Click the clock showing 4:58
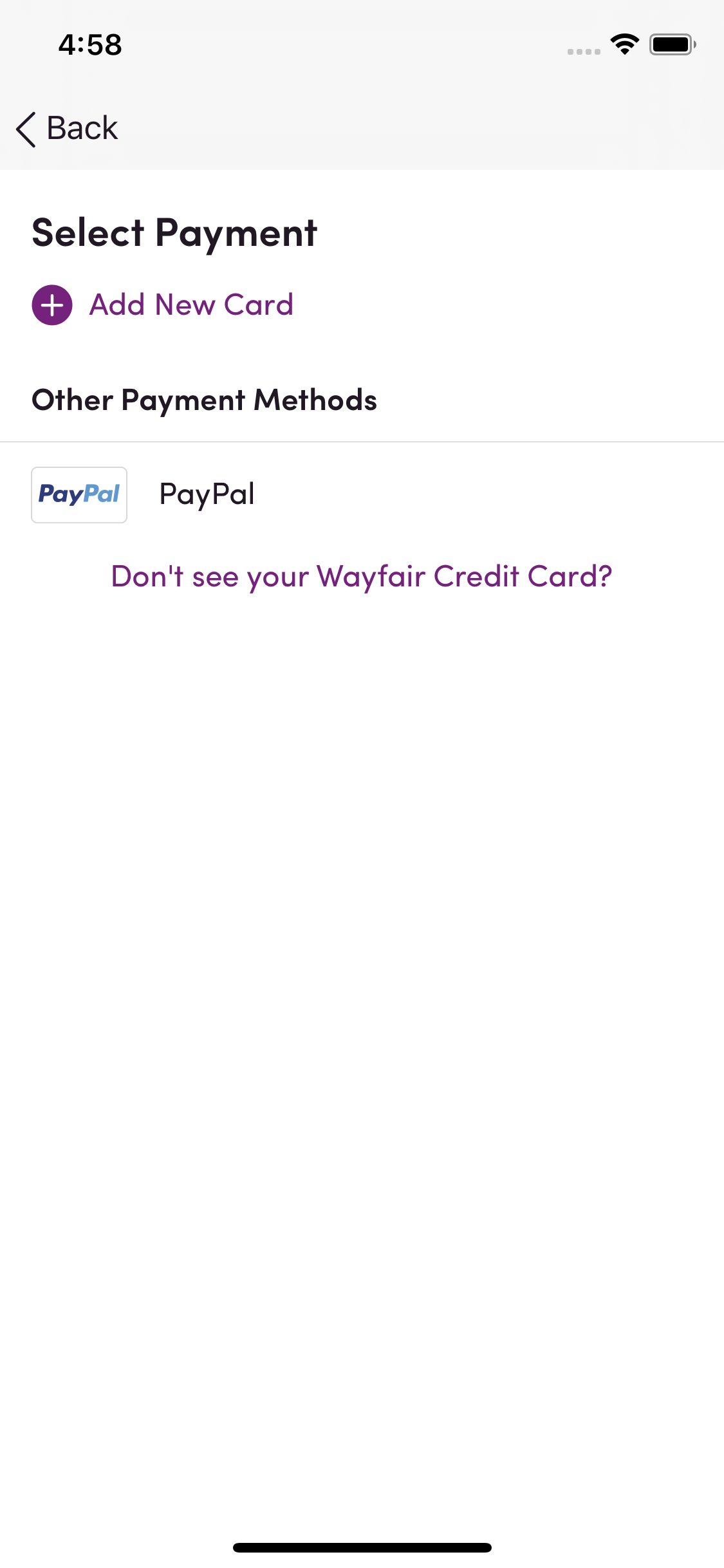The width and height of the screenshot is (724, 1568). [89, 45]
